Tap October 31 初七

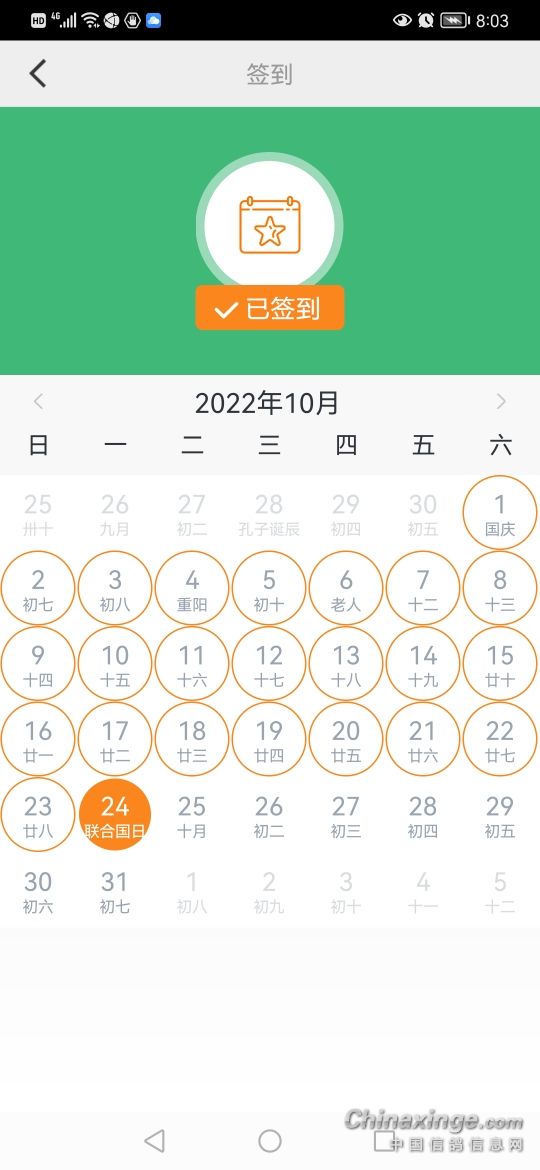115,891
